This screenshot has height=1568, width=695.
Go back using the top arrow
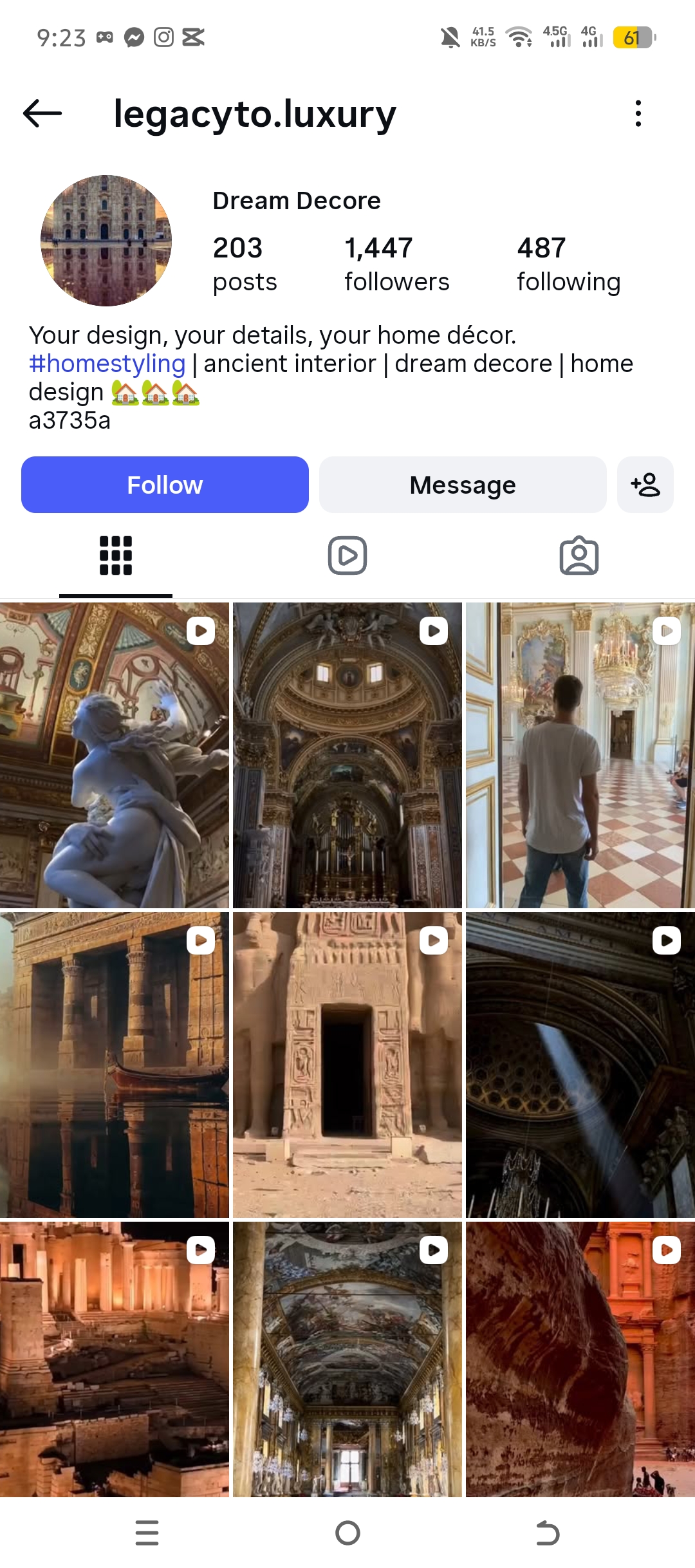(42, 113)
